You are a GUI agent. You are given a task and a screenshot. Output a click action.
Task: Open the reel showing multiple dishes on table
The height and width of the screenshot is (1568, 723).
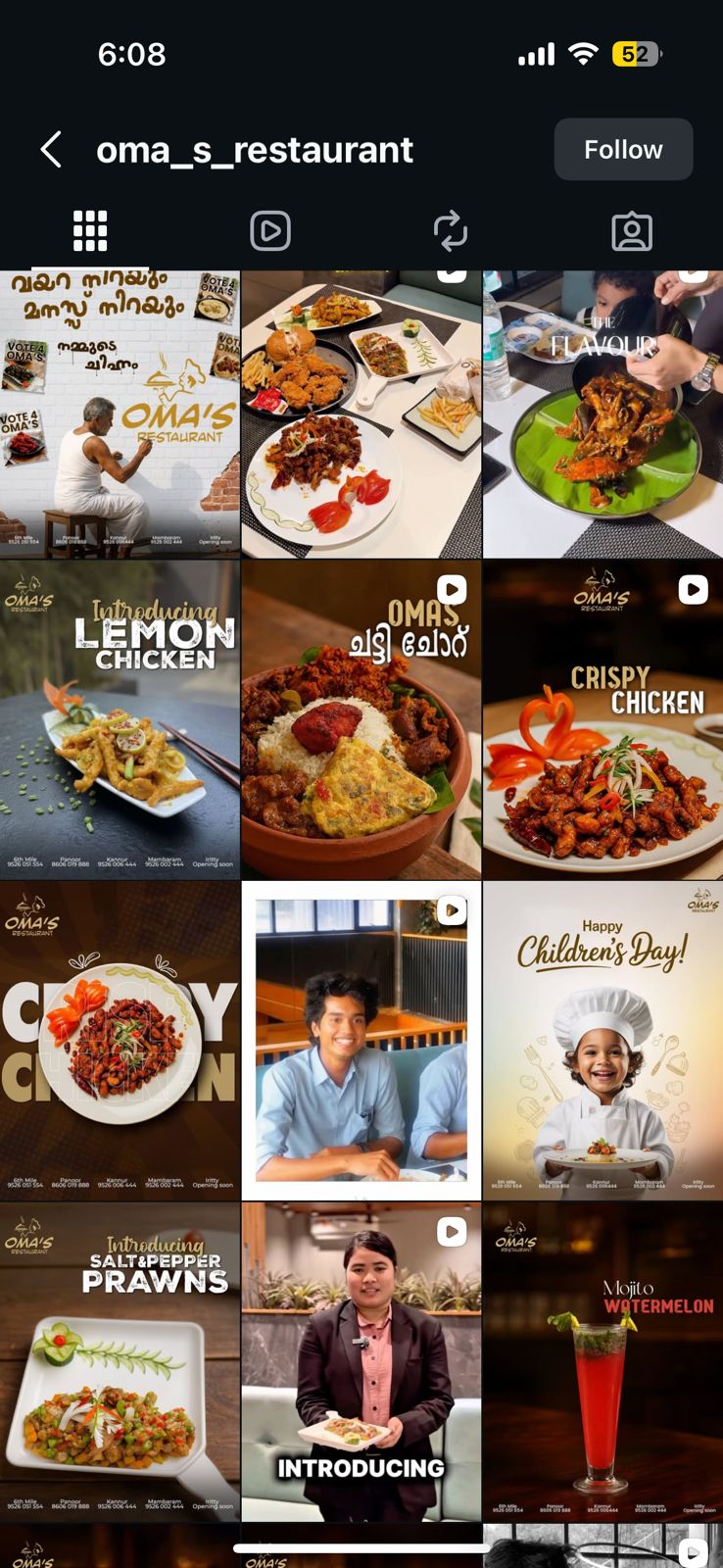point(361,414)
